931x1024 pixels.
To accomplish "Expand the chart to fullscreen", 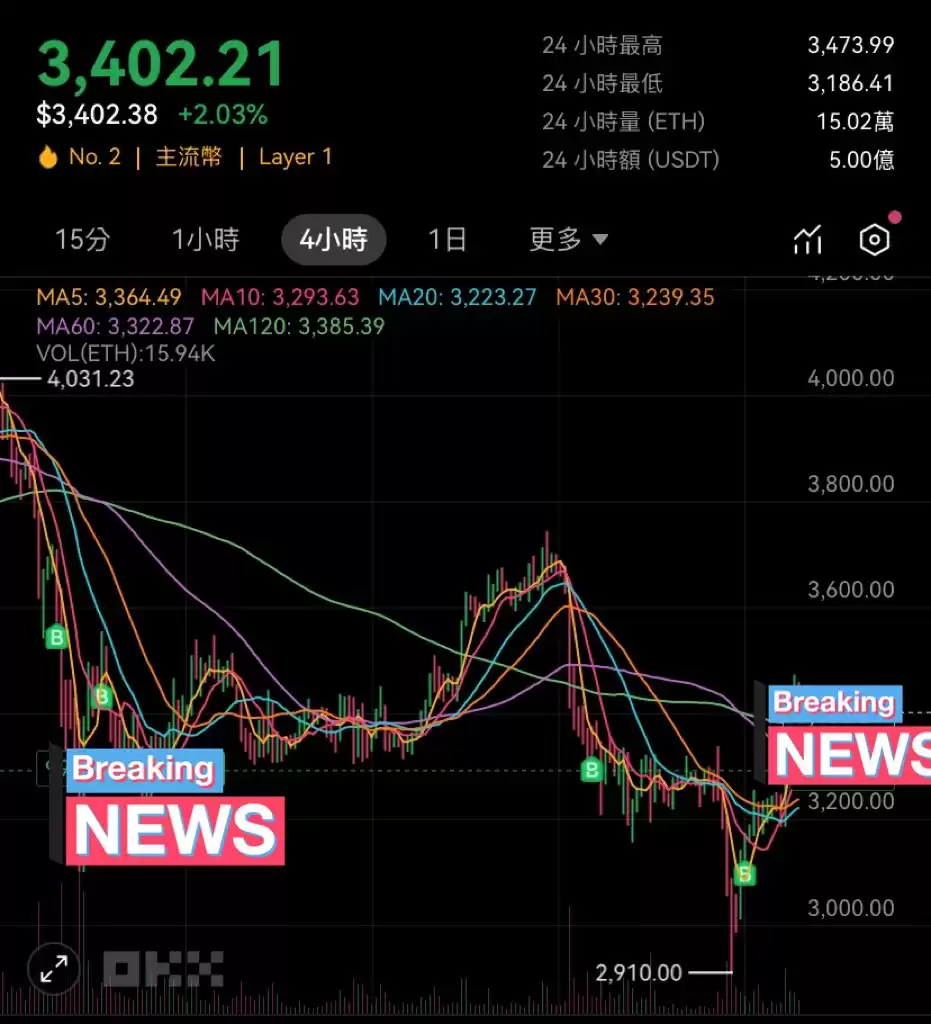I will (54, 967).
